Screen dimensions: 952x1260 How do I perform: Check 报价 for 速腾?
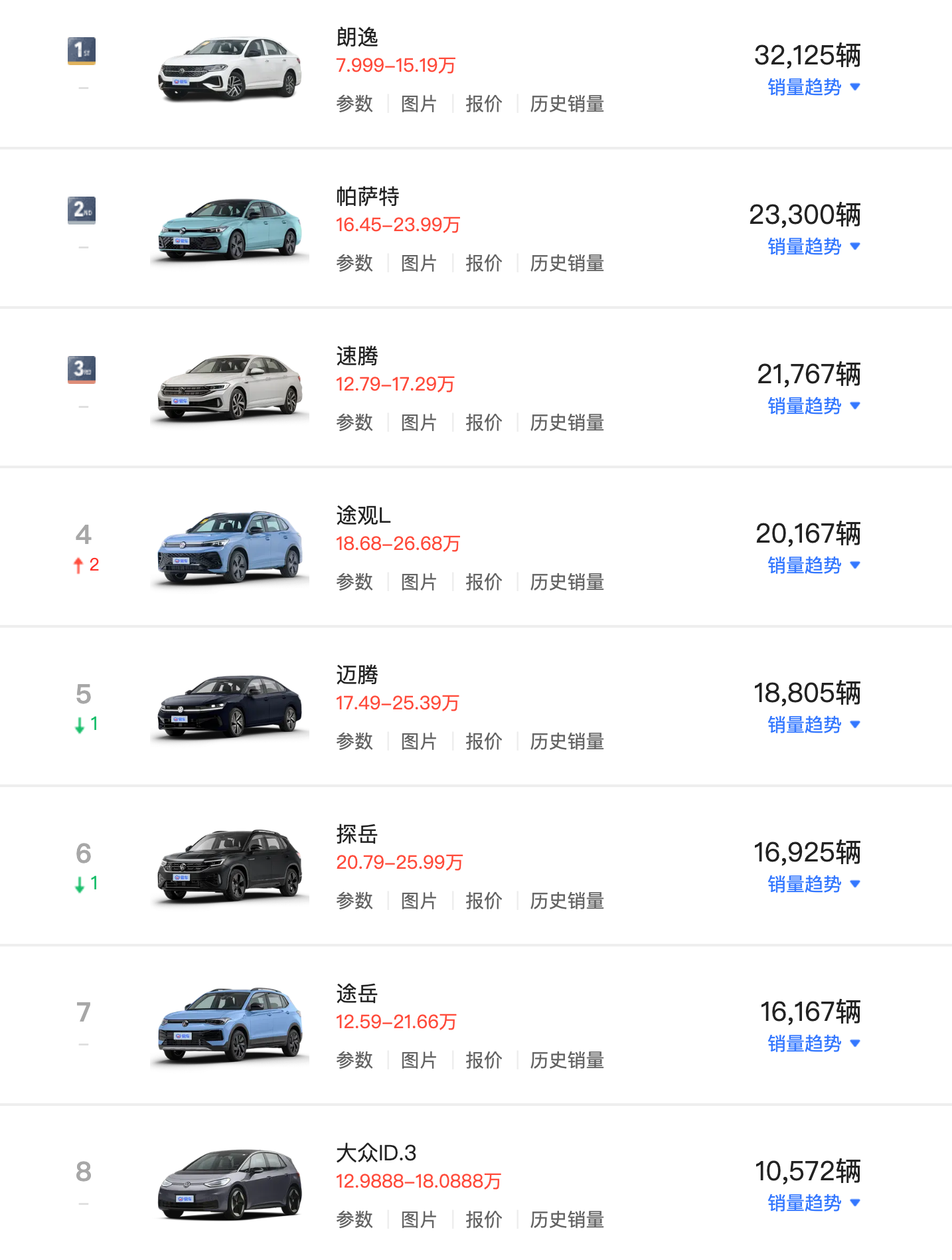tap(483, 422)
